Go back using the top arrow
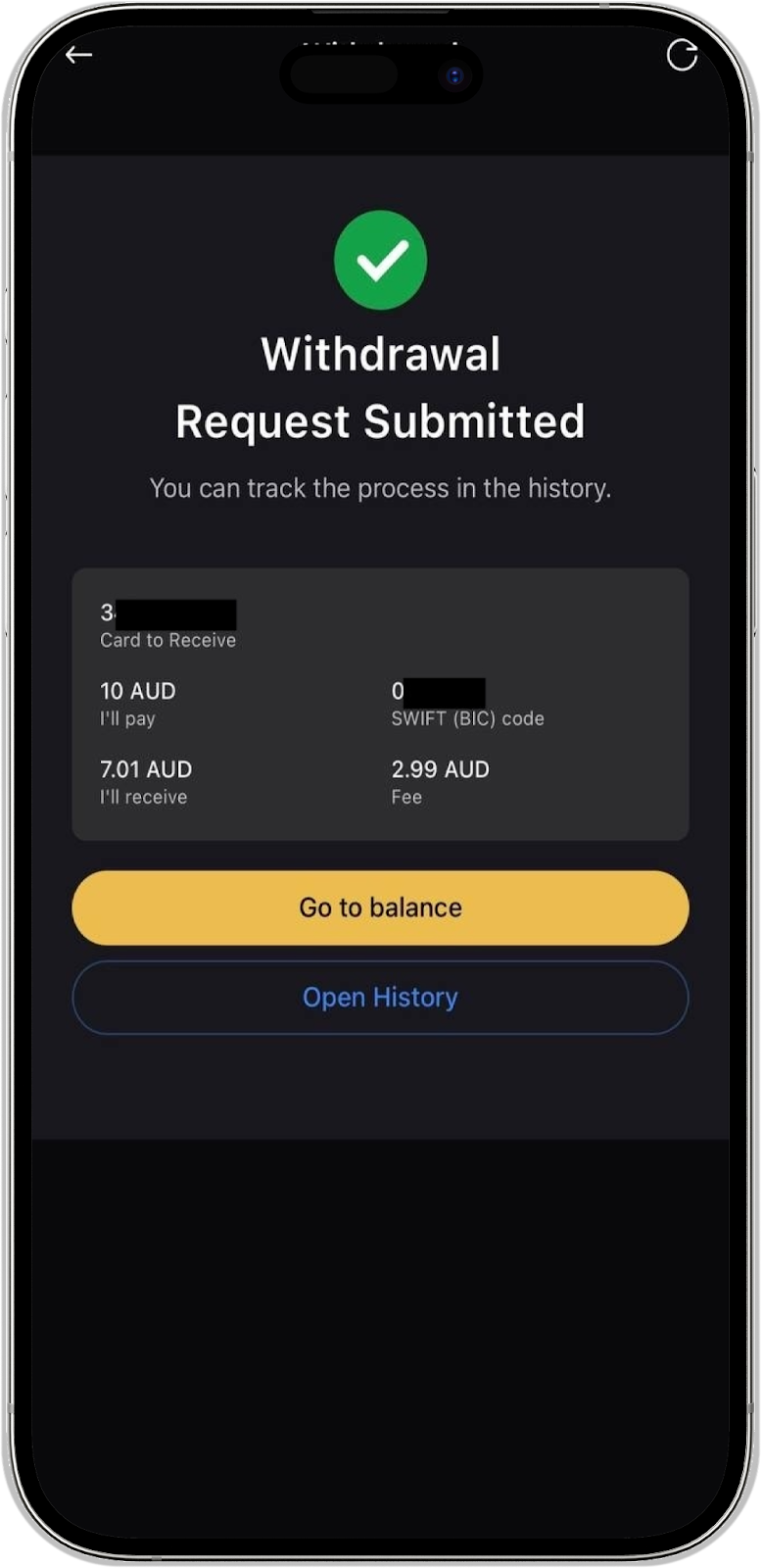Image resolution: width=761 pixels, height=1568 pixels. pyautogui.click(x=79, y=55)
